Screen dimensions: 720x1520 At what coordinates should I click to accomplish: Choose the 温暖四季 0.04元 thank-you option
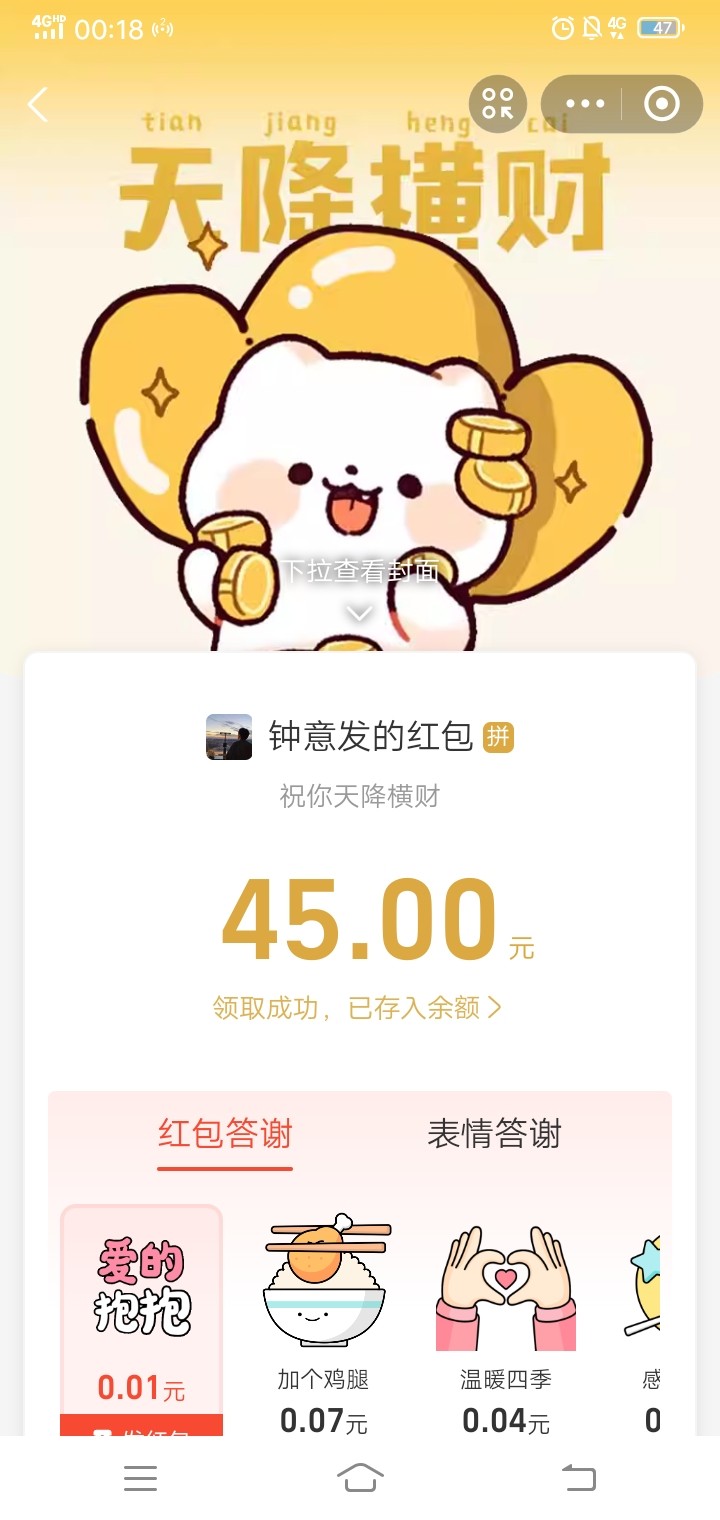505,1320
